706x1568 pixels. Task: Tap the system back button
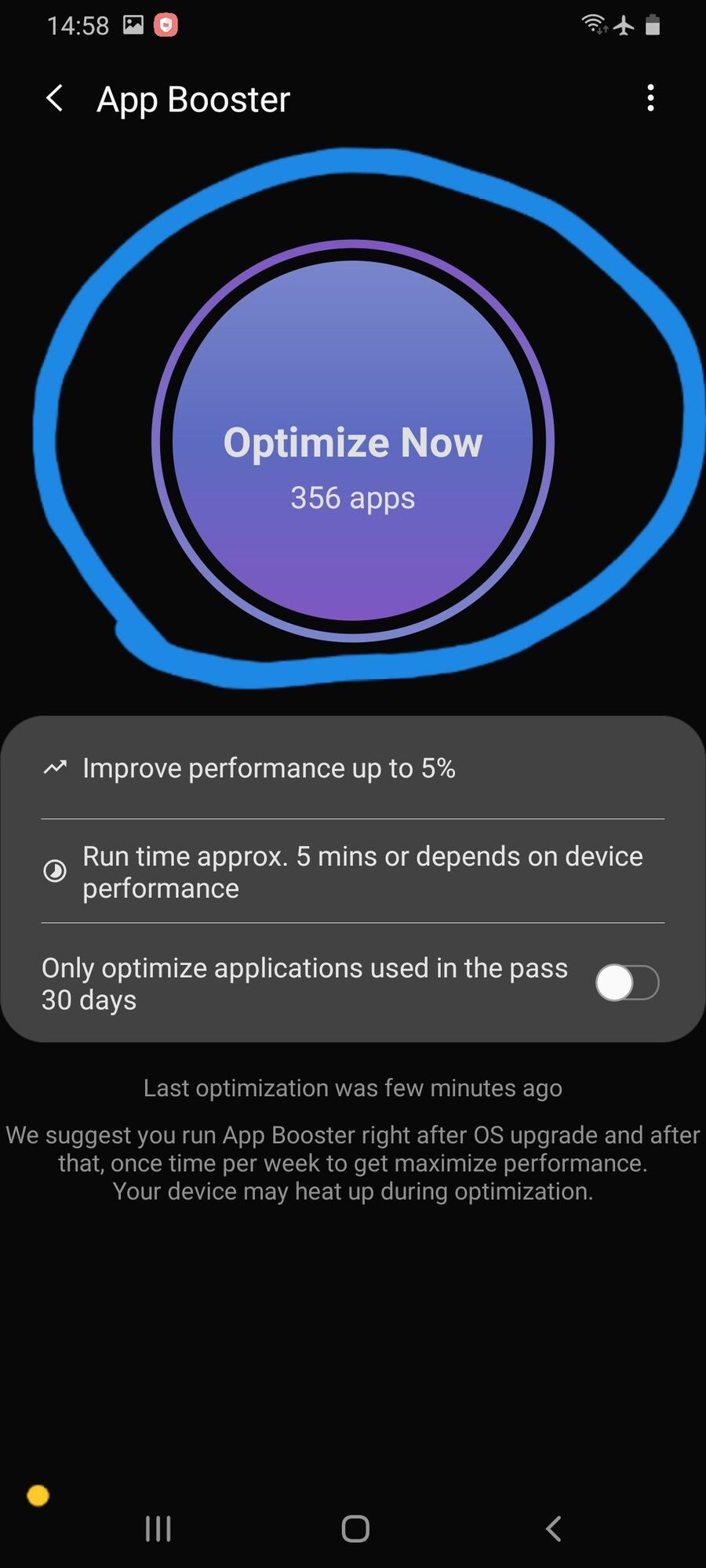pos(553,1528)
